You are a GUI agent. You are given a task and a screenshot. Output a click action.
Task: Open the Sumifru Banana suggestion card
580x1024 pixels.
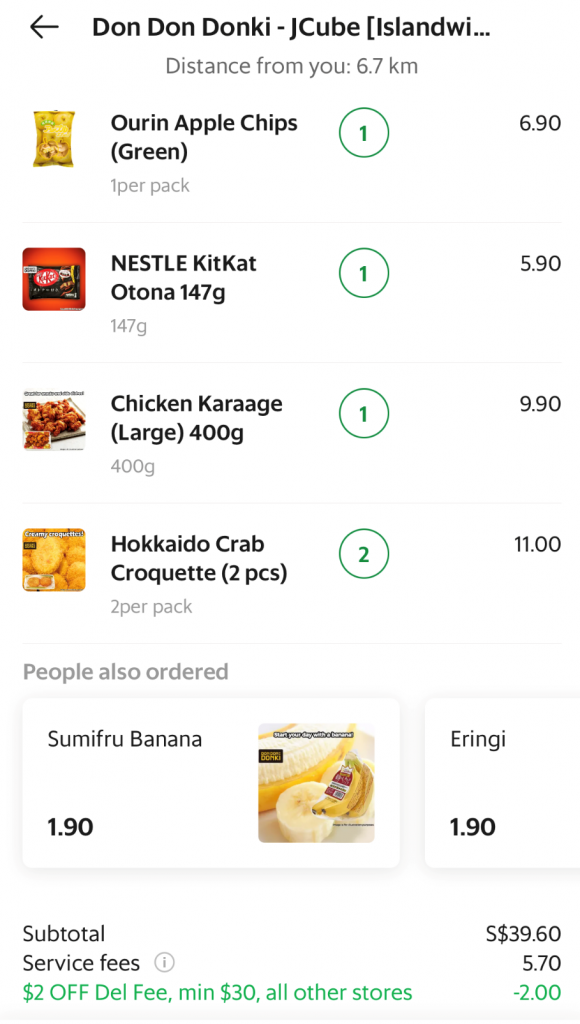point(211,782)
